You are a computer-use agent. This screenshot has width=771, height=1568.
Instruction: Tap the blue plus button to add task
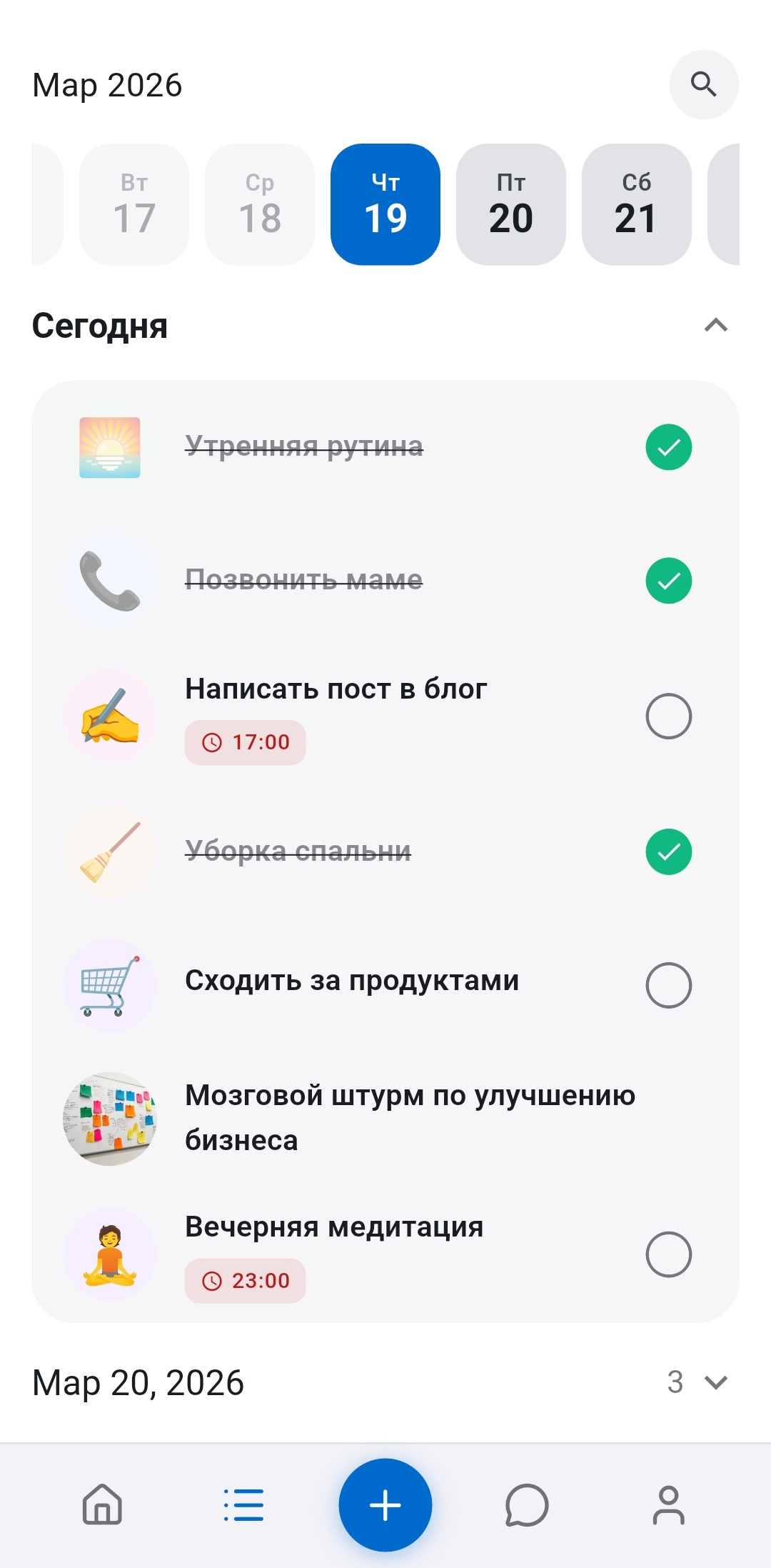pos(385,1506)
